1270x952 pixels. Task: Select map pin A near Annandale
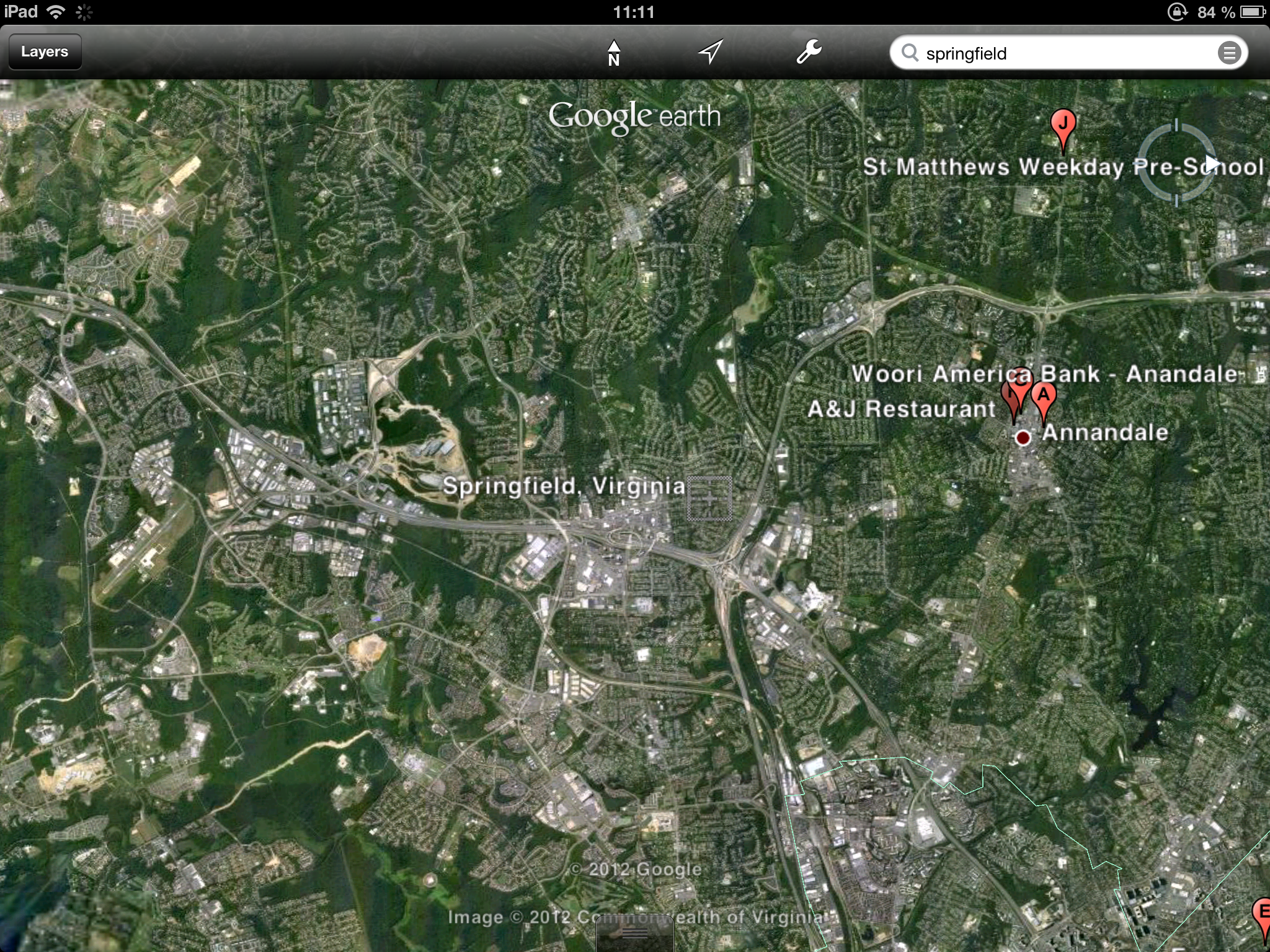(1044, 397)
